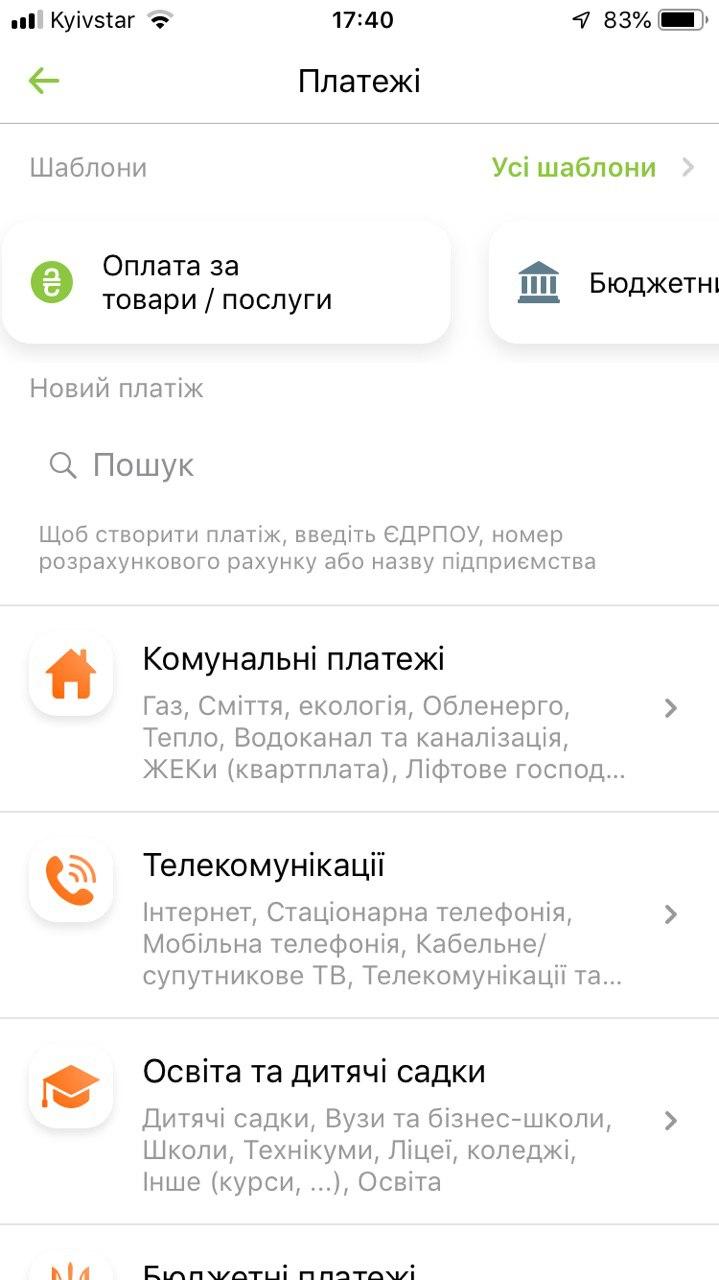
Task: Open Усі шаблони link
Action: pos(573,168)
